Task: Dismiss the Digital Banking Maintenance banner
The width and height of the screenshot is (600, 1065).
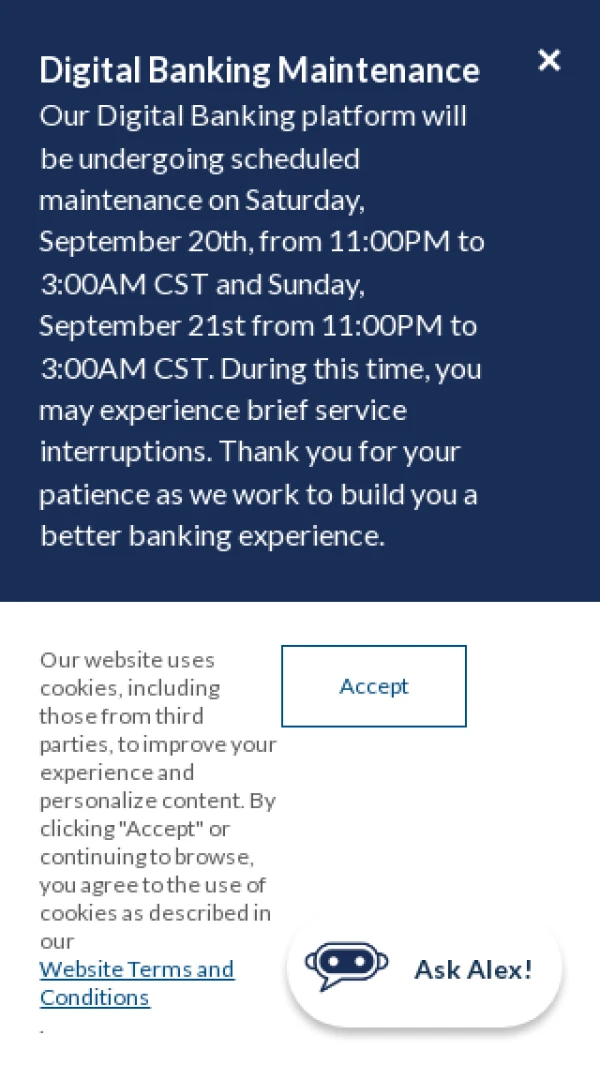Action: [549, 60]
